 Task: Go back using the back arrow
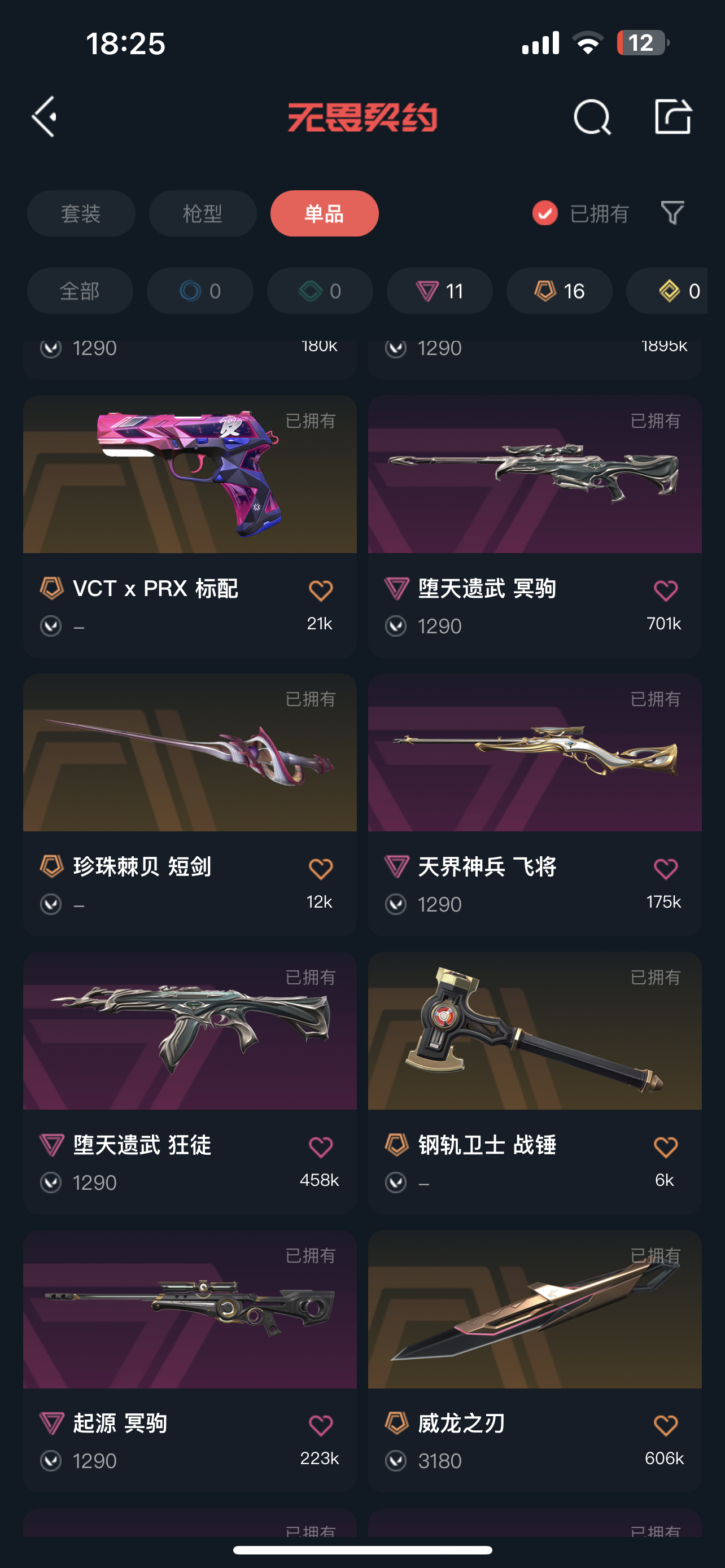(45, 116)
